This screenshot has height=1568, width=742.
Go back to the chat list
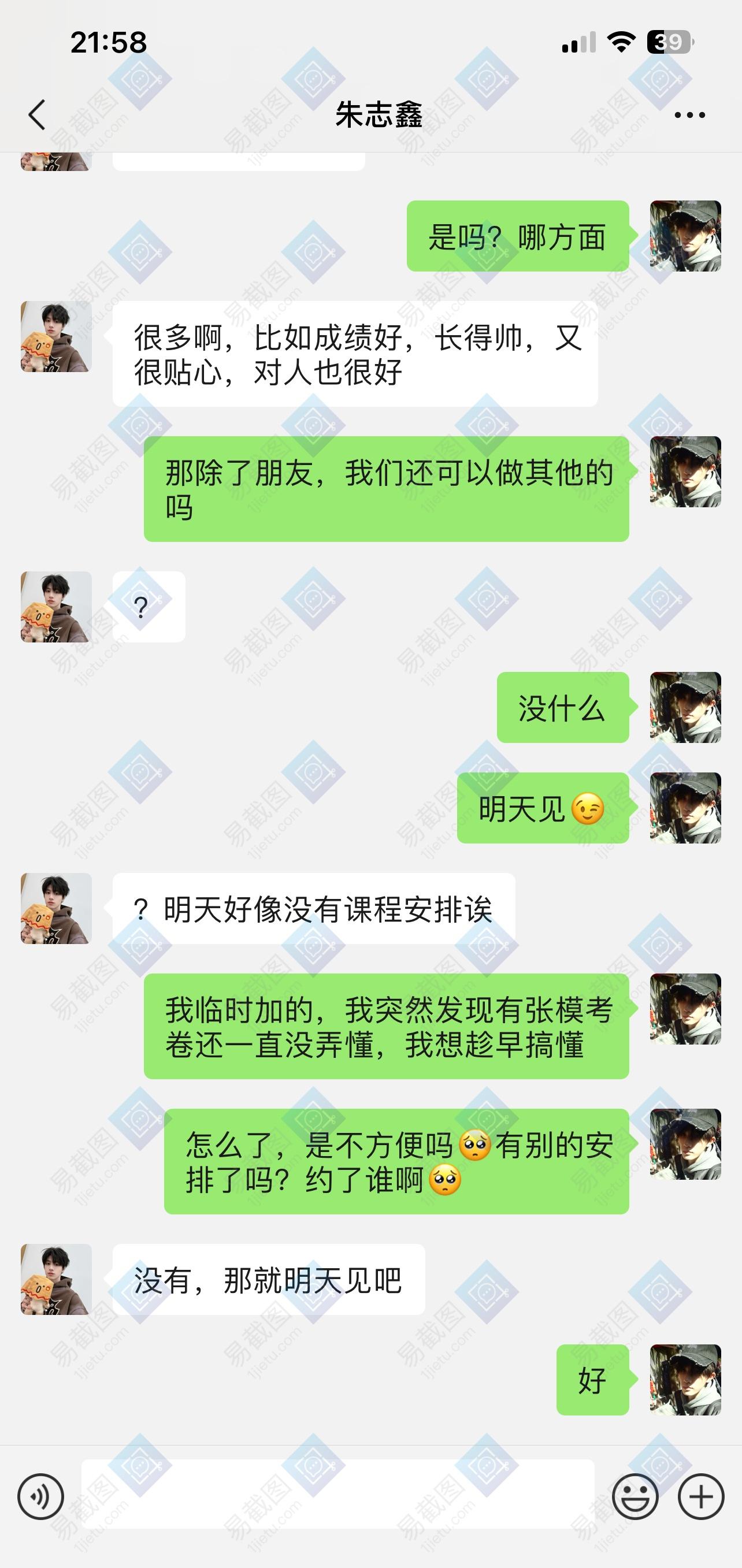[x=37, y=114]
